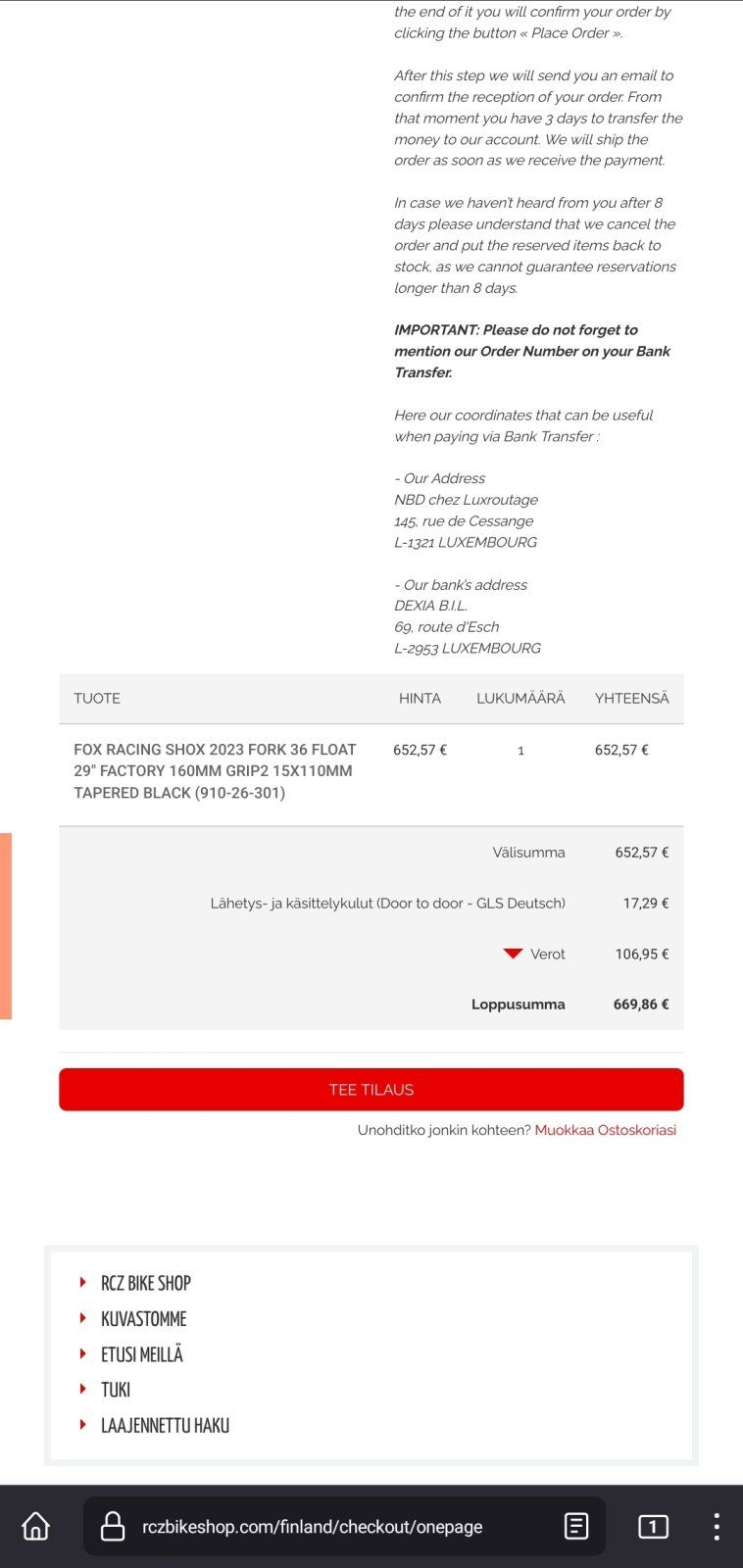Open the browser overflow menu
Image resolution: width=743 pixels, height=1568 pixels.
coord(717,1526)
